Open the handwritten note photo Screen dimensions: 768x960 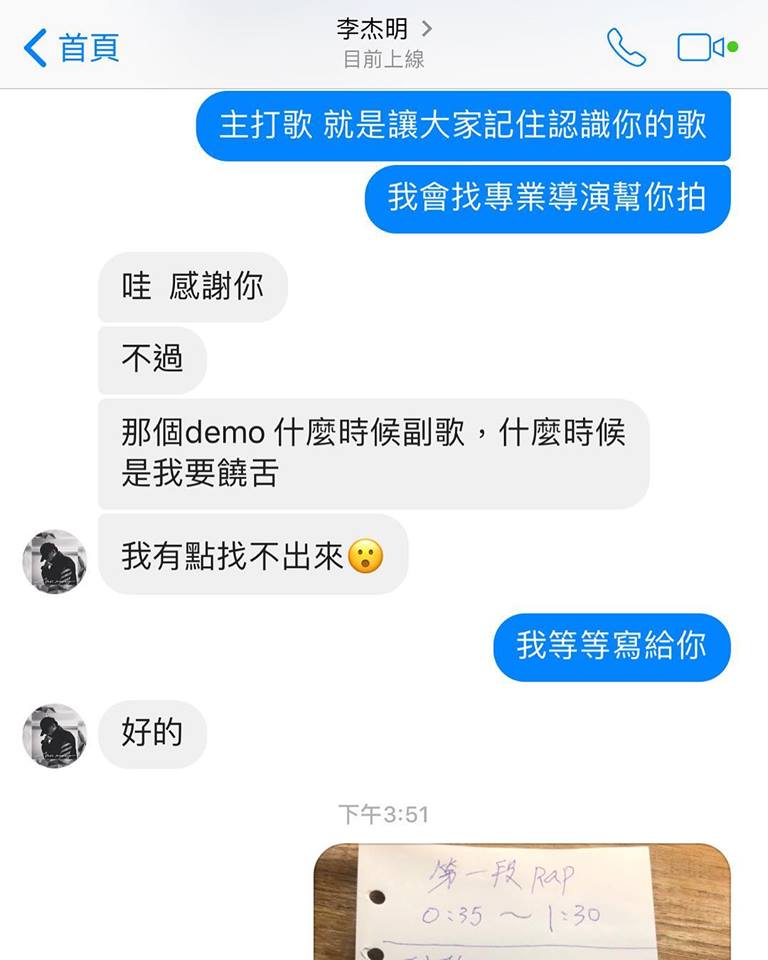tap(522, 902)
